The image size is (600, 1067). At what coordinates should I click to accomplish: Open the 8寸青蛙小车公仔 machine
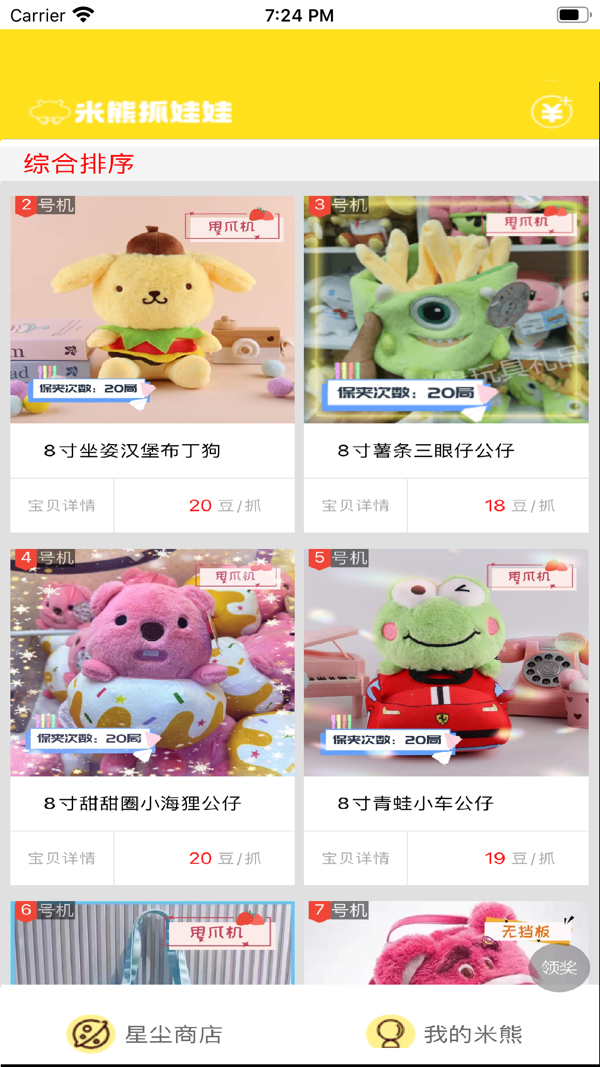[446, 662]
